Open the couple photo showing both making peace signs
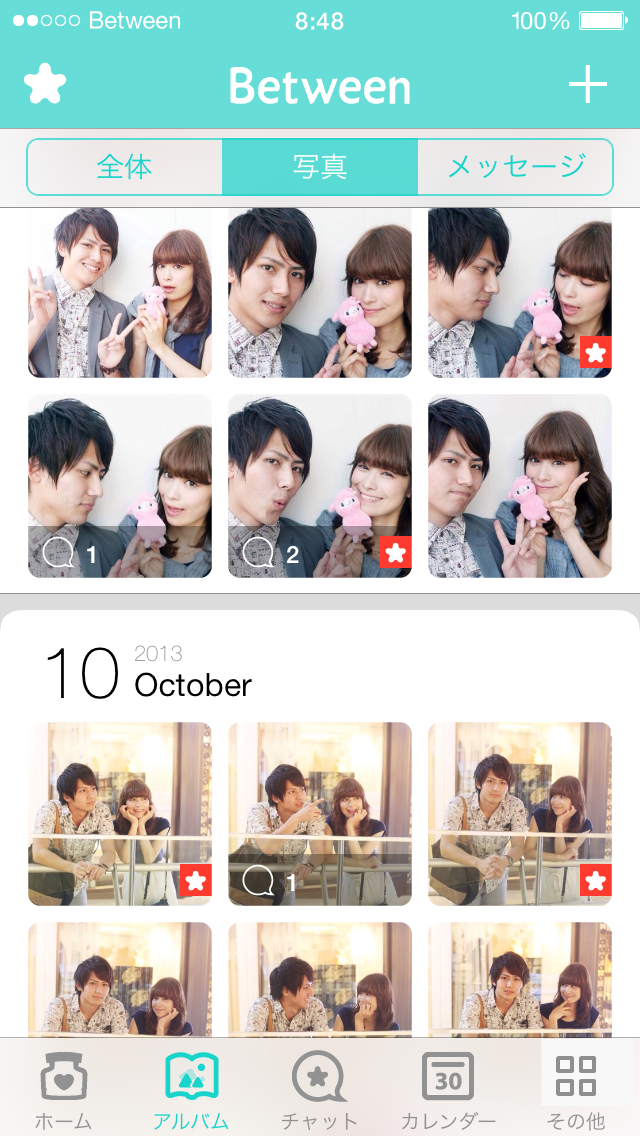Viewport: 640px width, 1136px height. (x=120, y=292)
